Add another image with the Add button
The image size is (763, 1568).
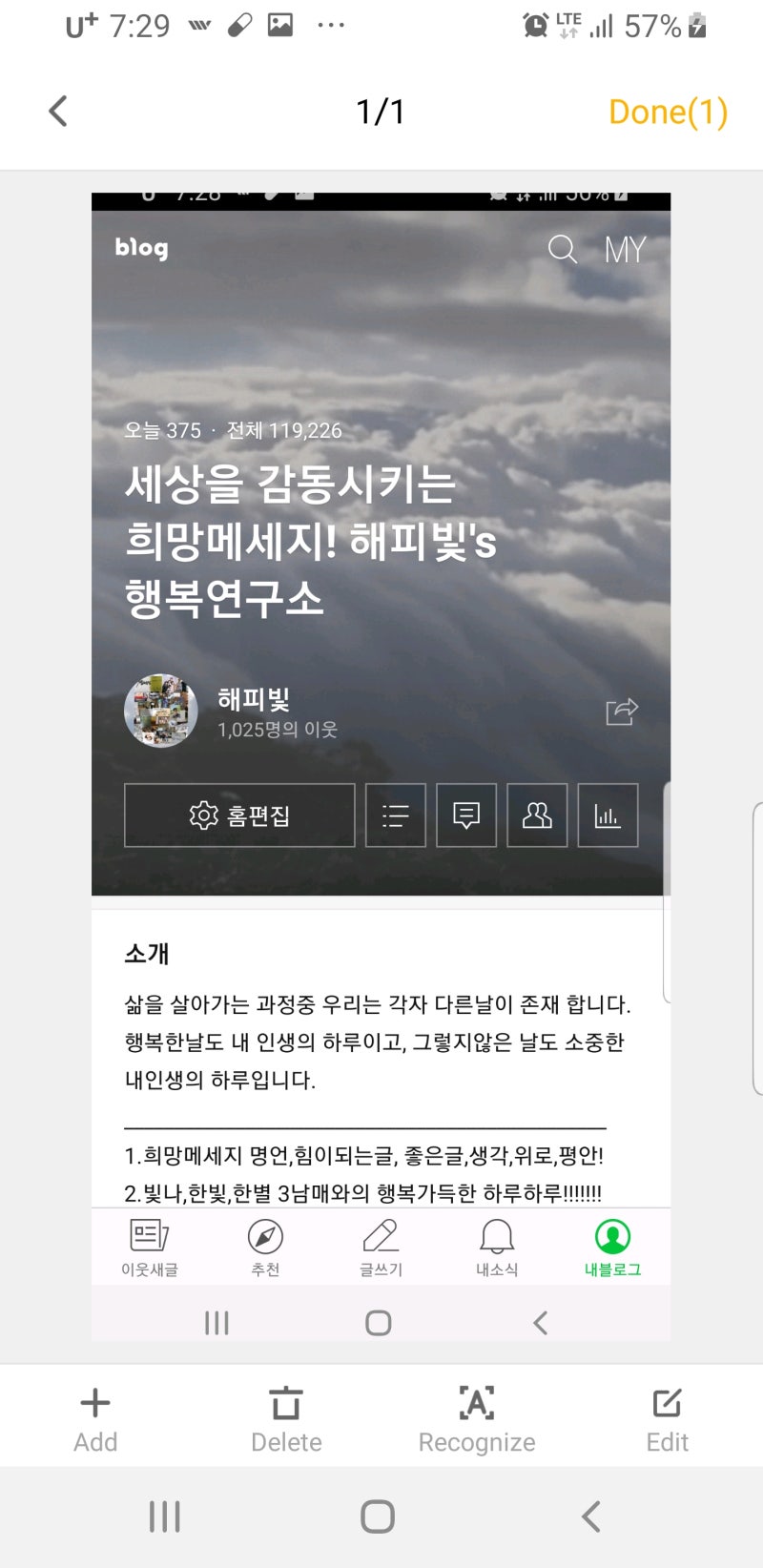point(95,1419)
